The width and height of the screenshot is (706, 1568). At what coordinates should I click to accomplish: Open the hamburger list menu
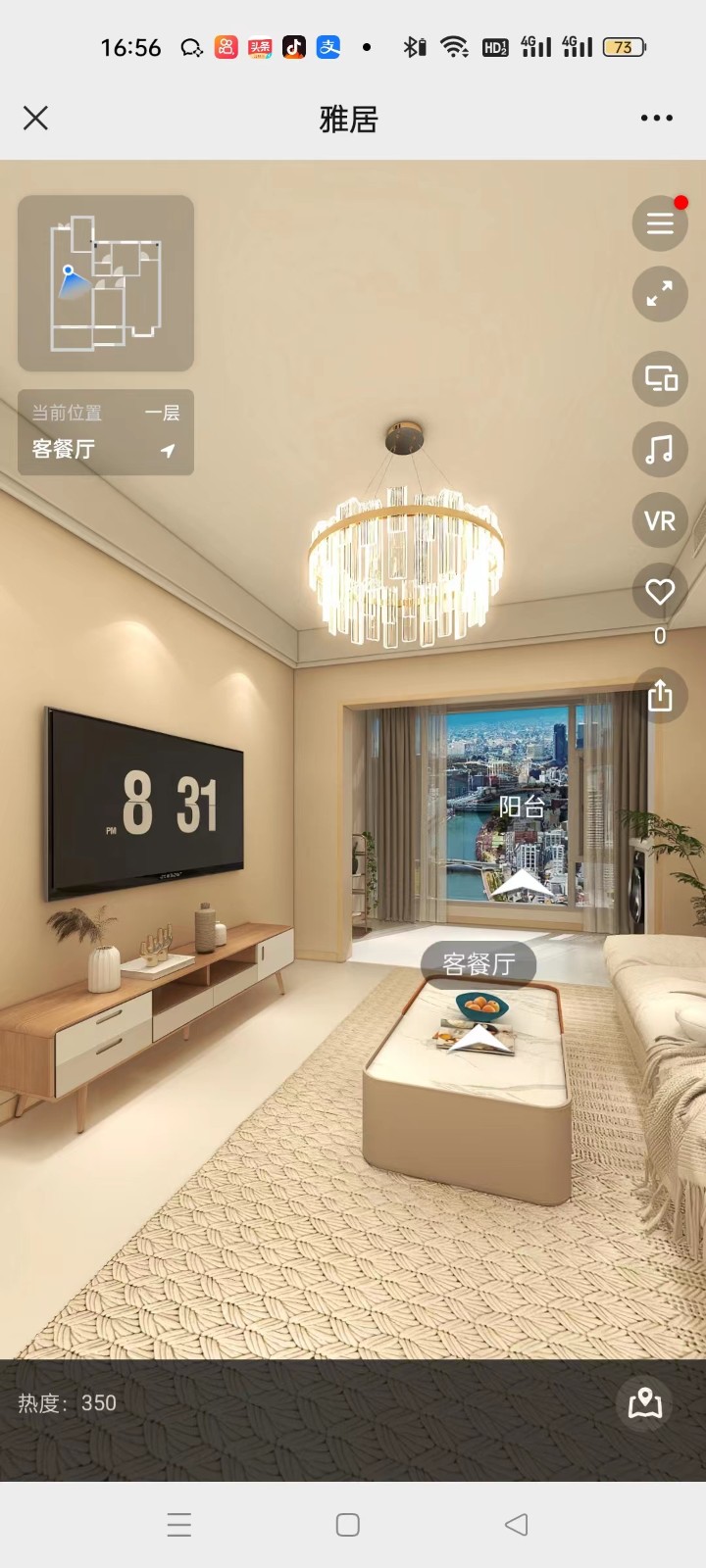point(660,223)
